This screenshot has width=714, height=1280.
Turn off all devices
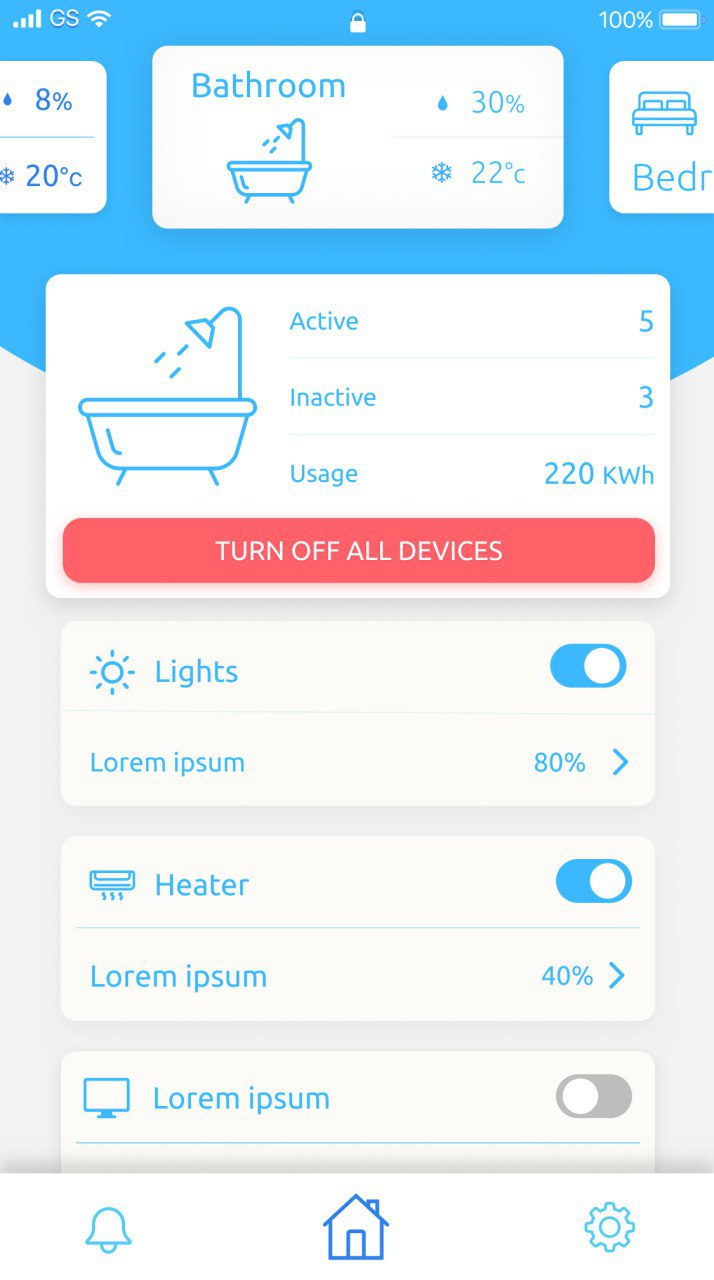pyautogui.click(x=358, y=550)
